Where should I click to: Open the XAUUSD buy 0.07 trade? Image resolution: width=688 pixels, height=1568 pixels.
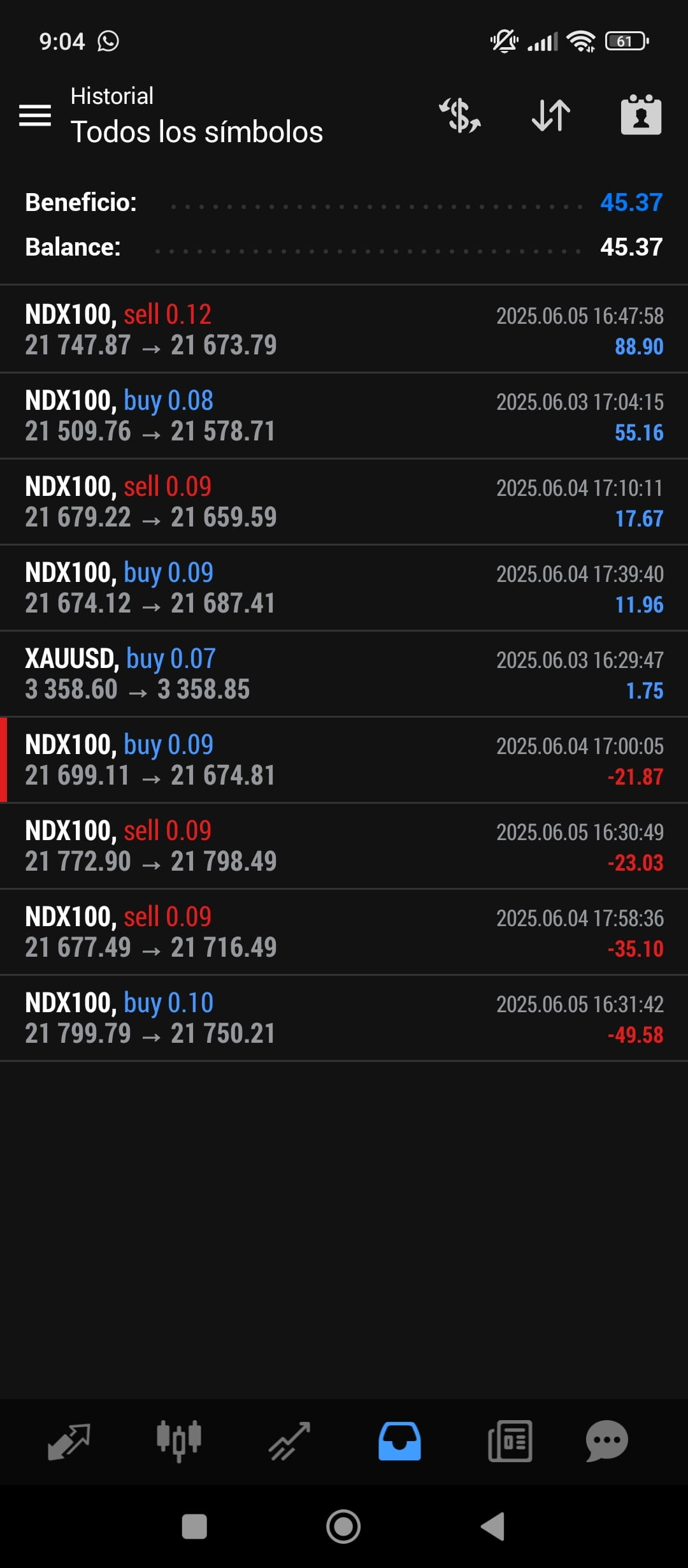[344, 674]
